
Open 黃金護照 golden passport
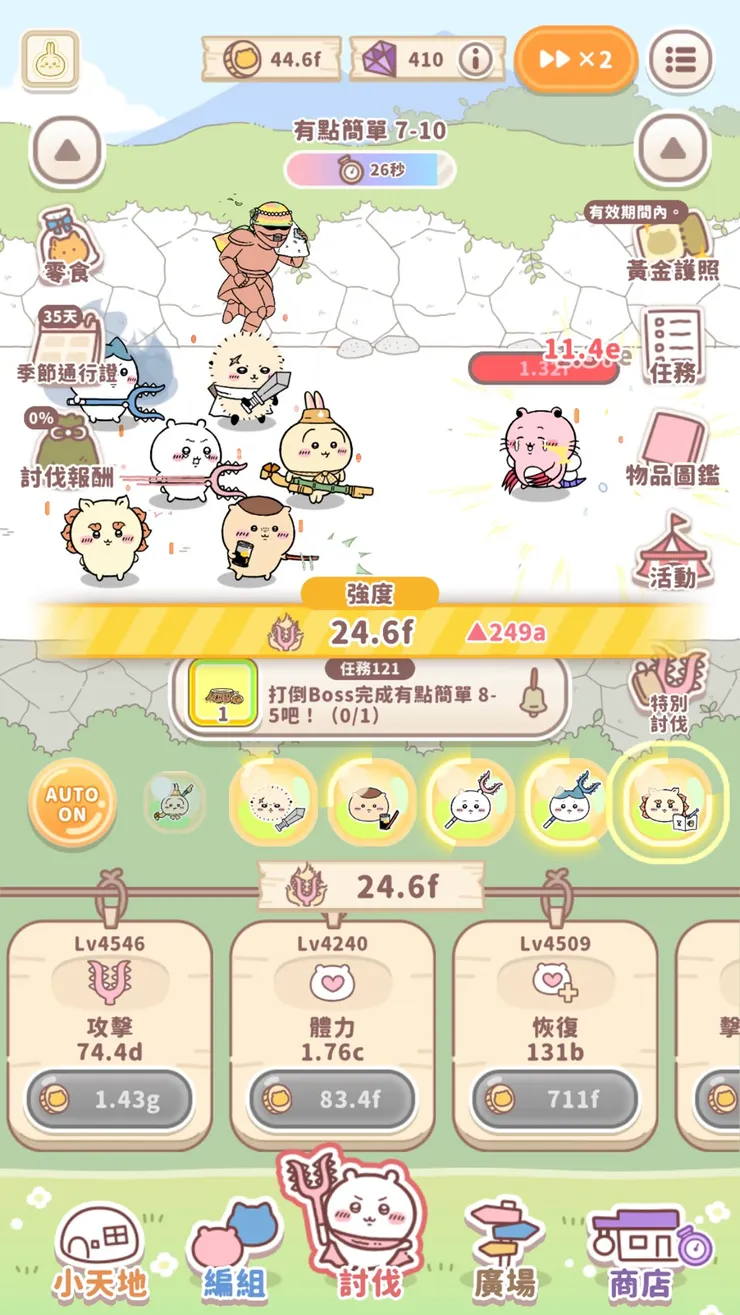[x=672, y=245]
